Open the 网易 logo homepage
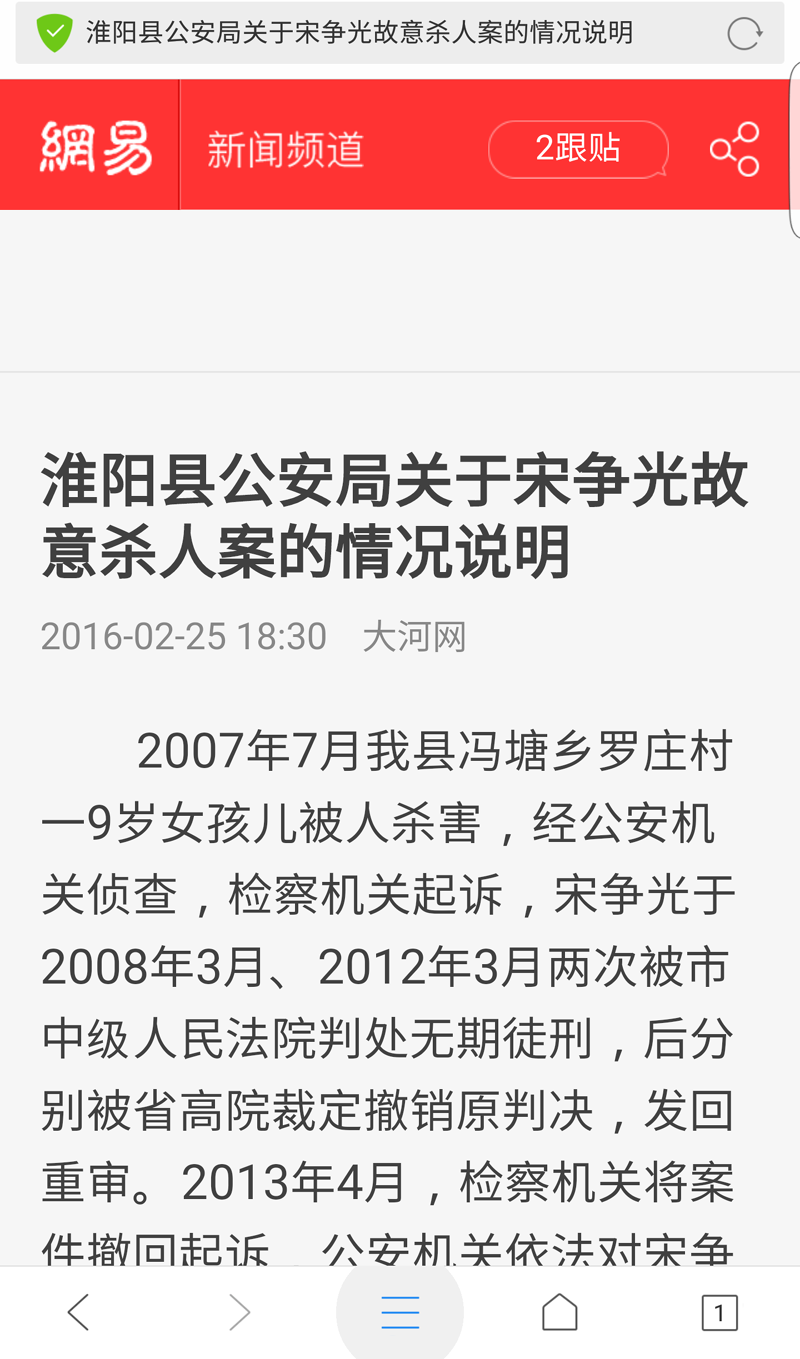Viewport: 800px width, 1359px height. click(x=96, y=148)
